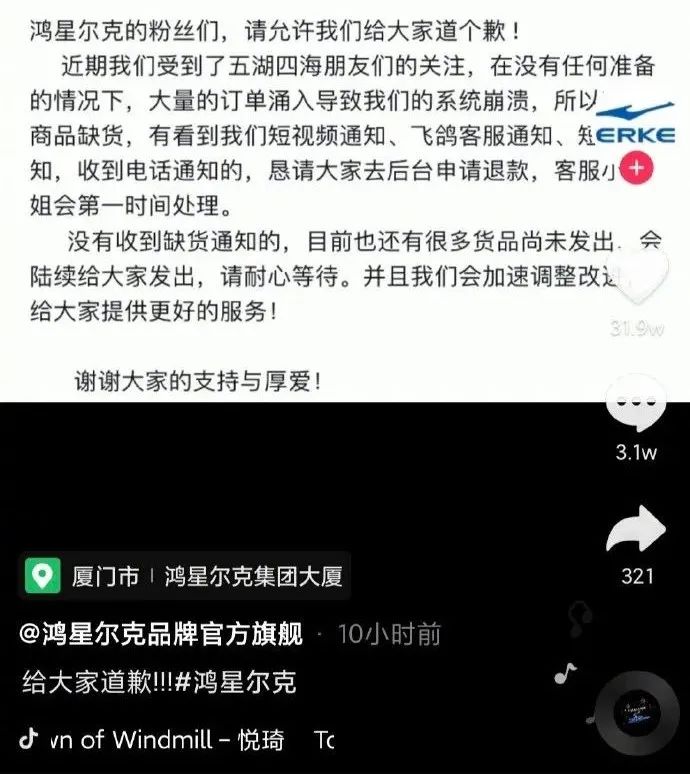Open the location tag 厦门市 鸿星尔克集团大厦

pyautogui.click(x=187, y=576)
